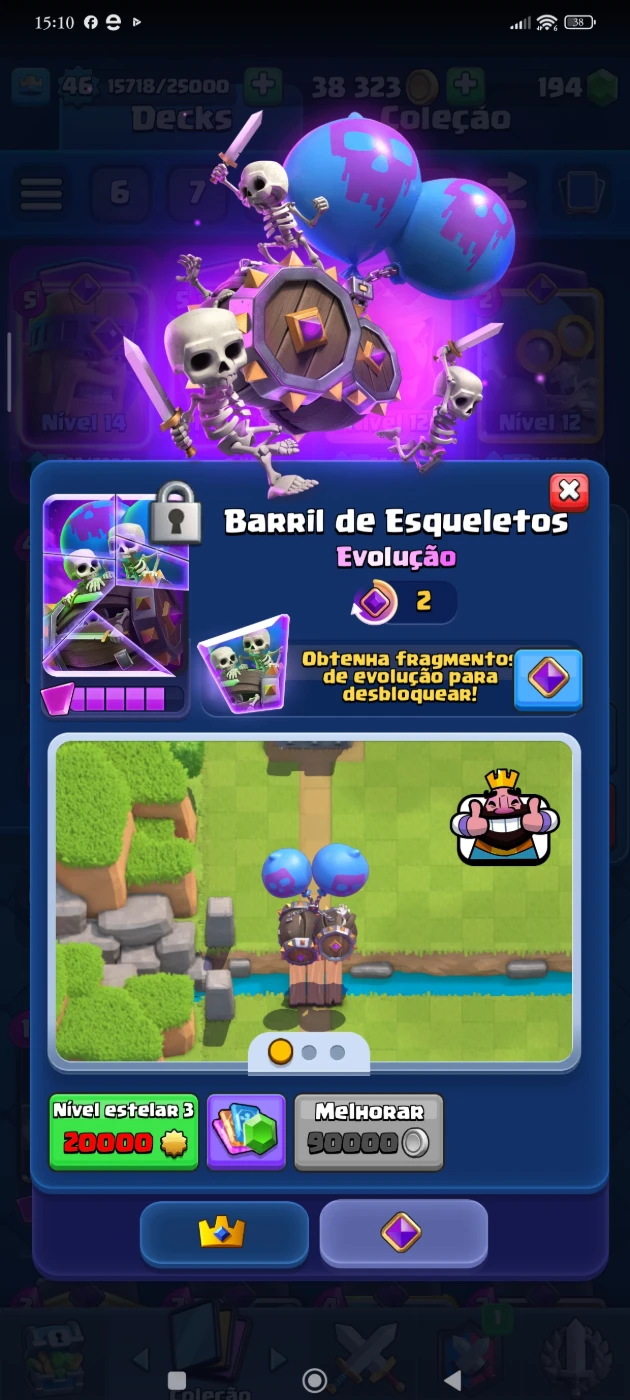Go to the phone home screen
Viewport: 630px width, 1400px height.
click(x=315, y=1381)
